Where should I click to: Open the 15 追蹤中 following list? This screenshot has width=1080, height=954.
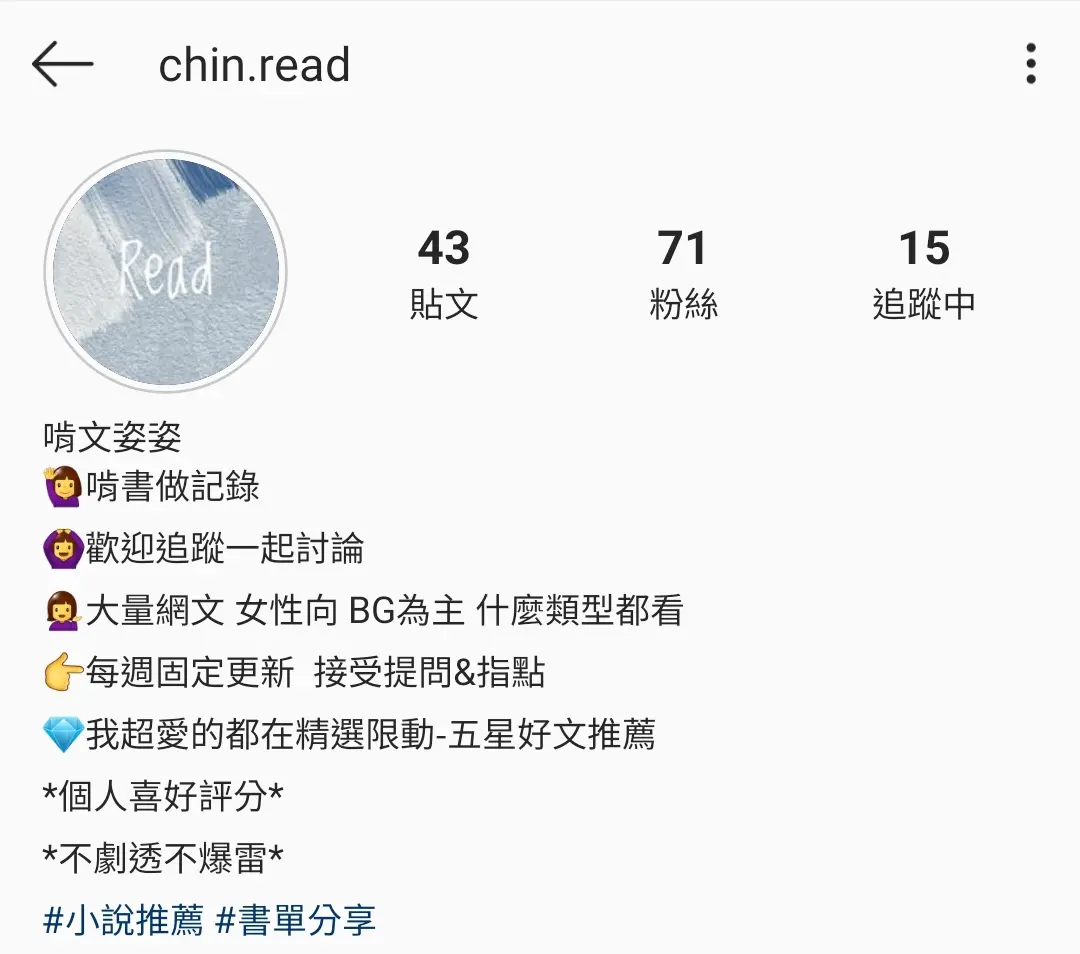point(923,273)
